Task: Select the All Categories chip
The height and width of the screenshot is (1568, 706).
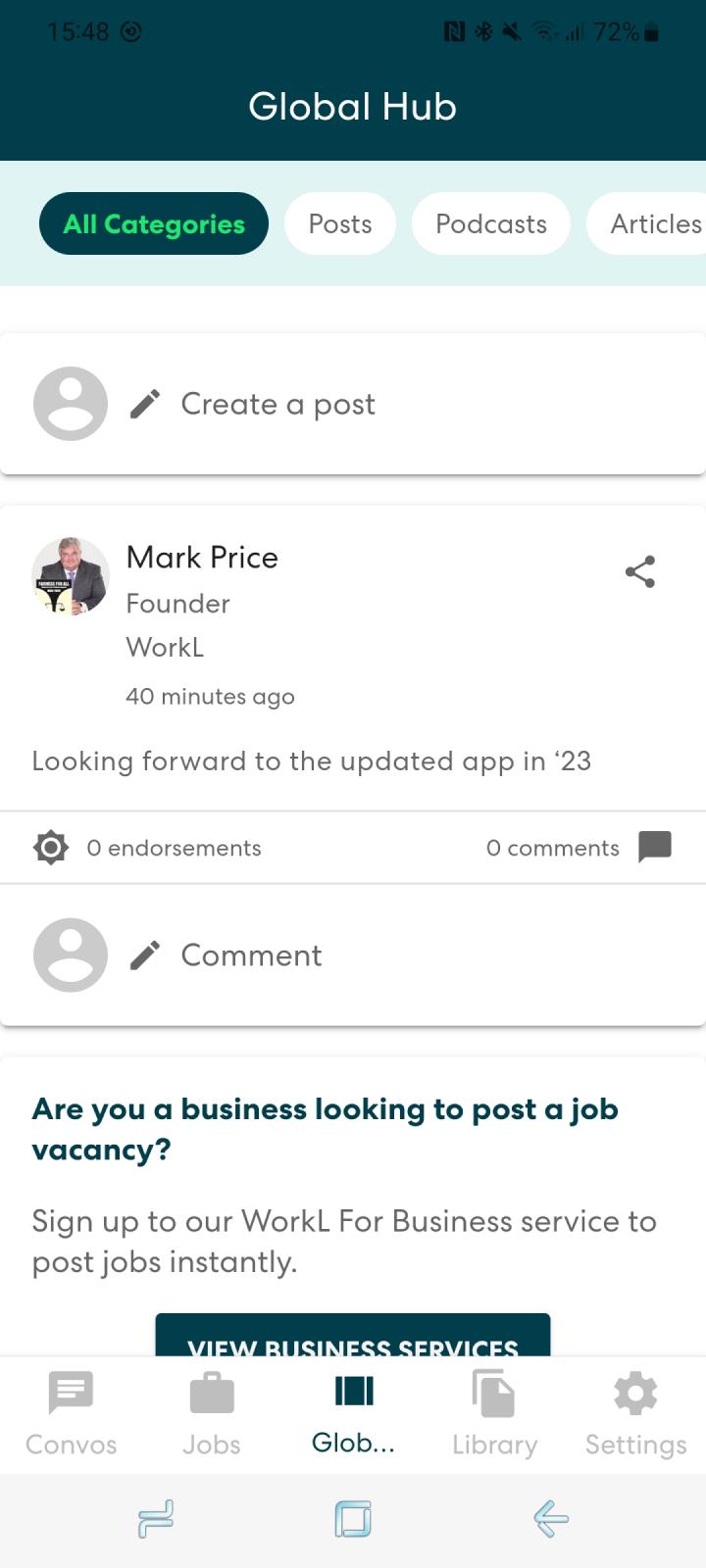Action: click(x=154, y=223)
